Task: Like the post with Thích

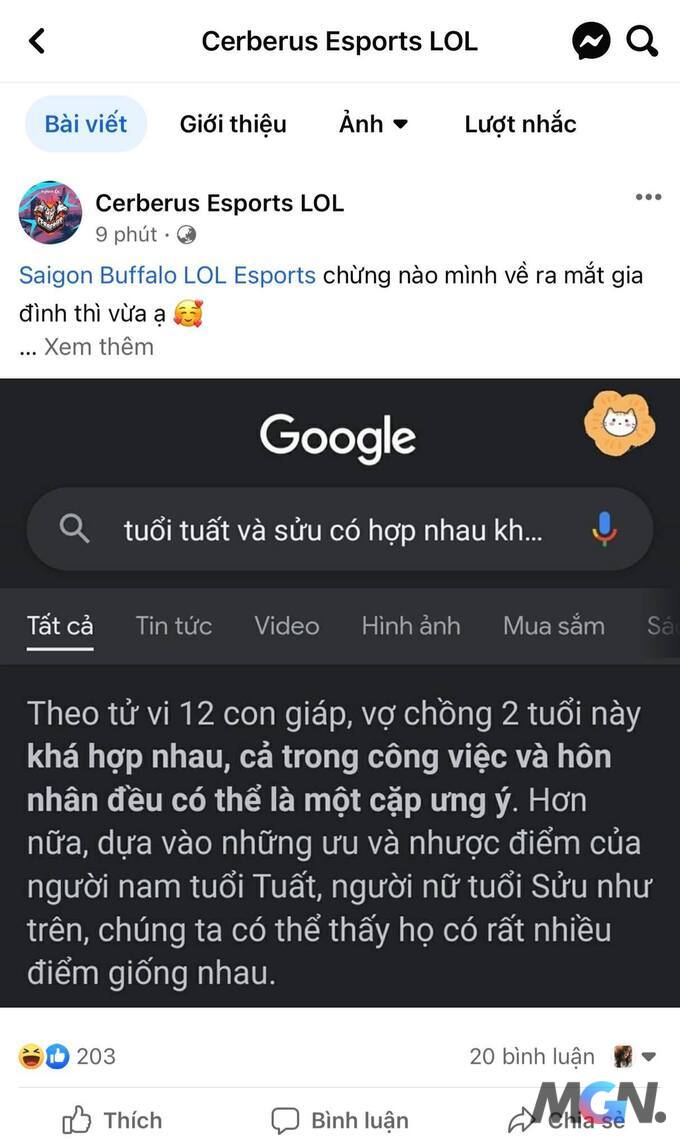Action: pos(112,1120)
